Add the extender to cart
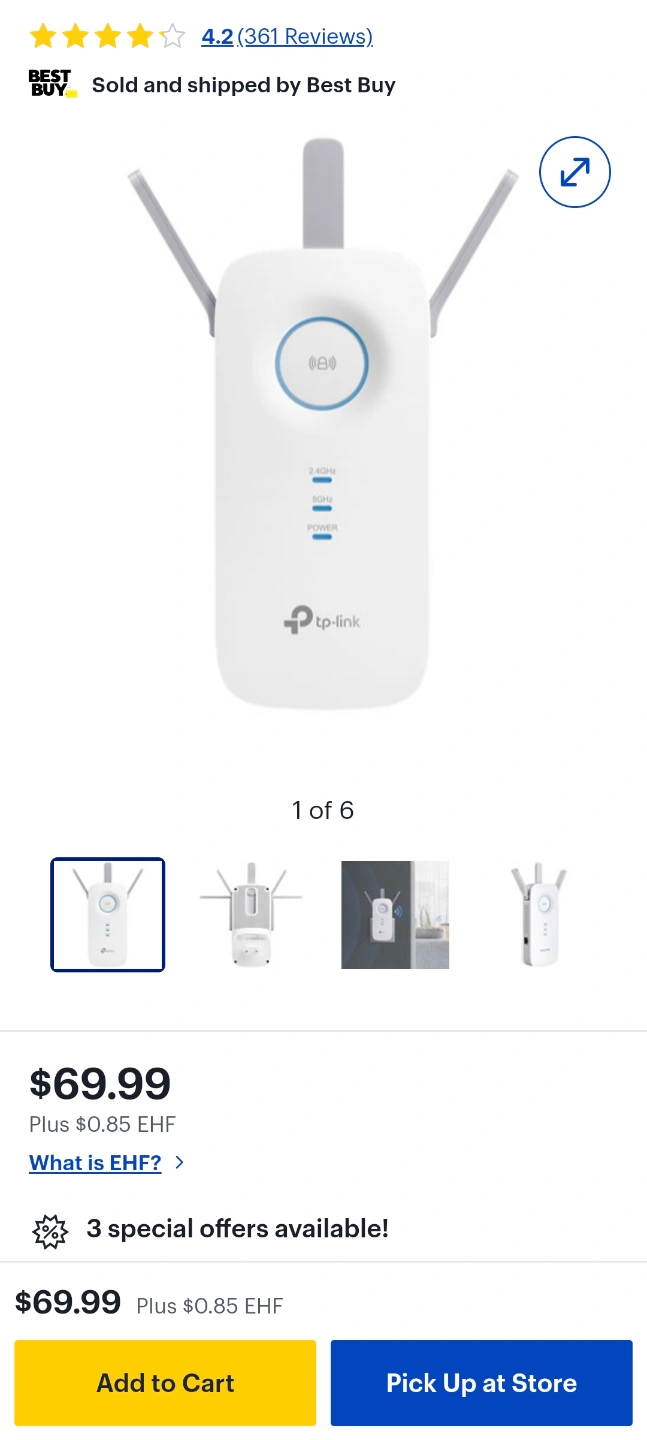Image resolution: width=647 pixels, height=1440 pixels. [165, 1383]
